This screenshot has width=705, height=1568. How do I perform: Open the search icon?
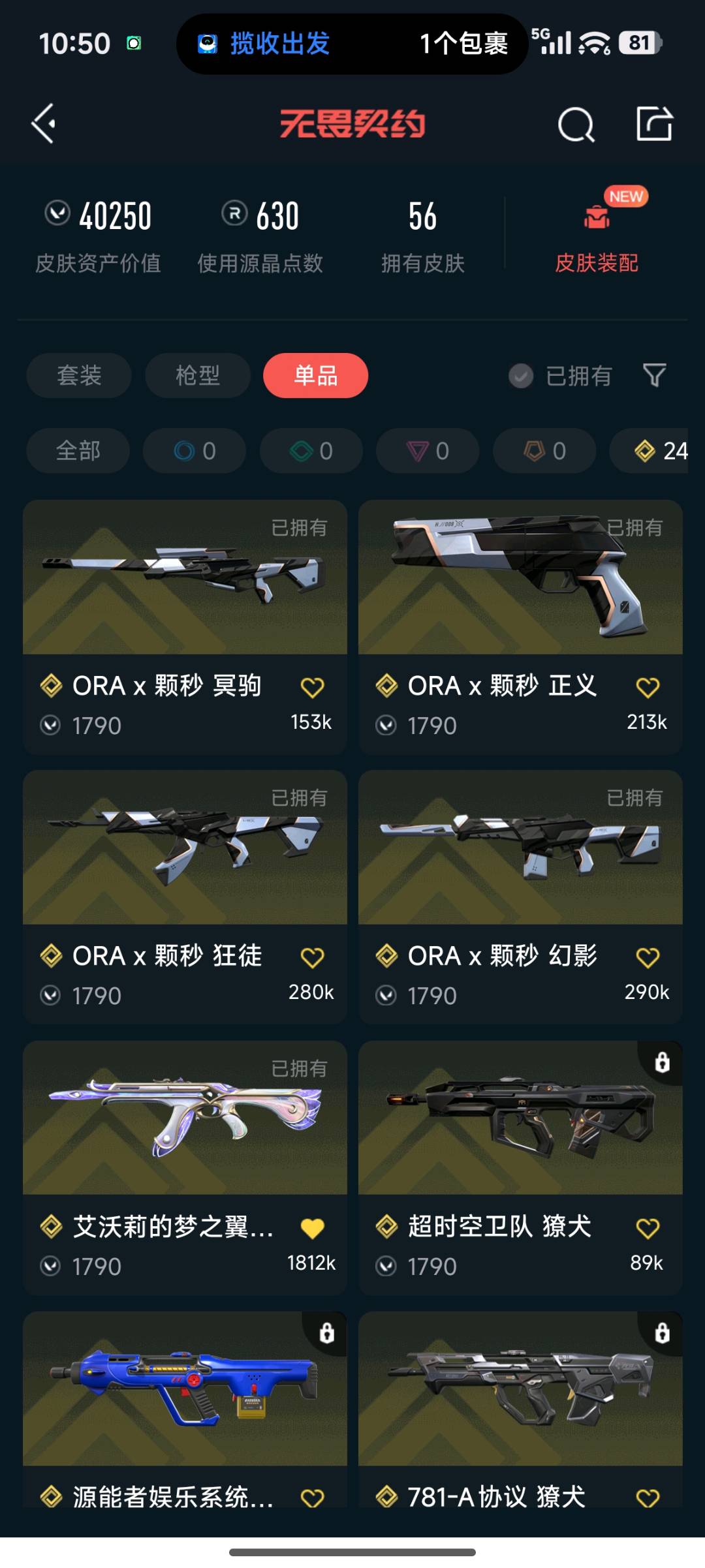576,124
